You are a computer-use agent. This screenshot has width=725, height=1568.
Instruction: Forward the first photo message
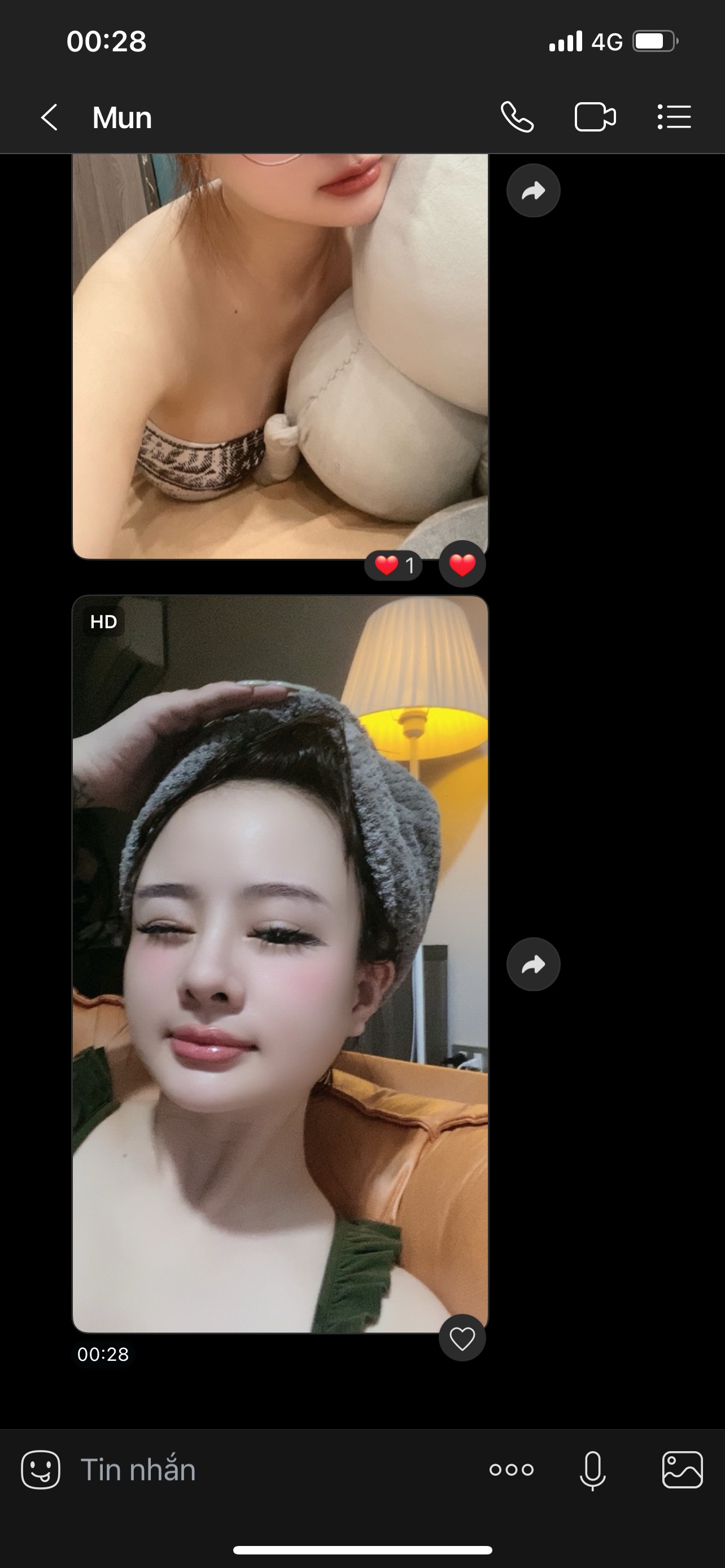(533, 191)
